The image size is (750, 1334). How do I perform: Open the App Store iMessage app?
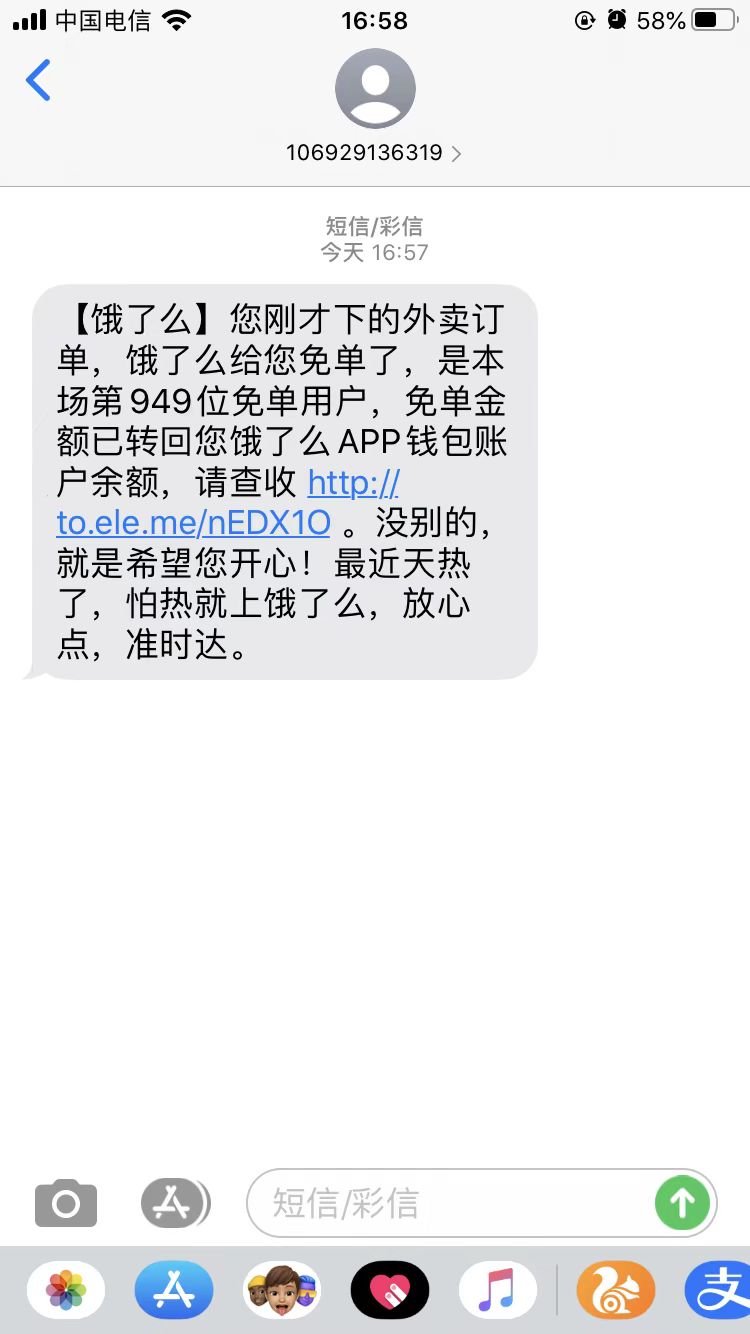coord(174,1290)
